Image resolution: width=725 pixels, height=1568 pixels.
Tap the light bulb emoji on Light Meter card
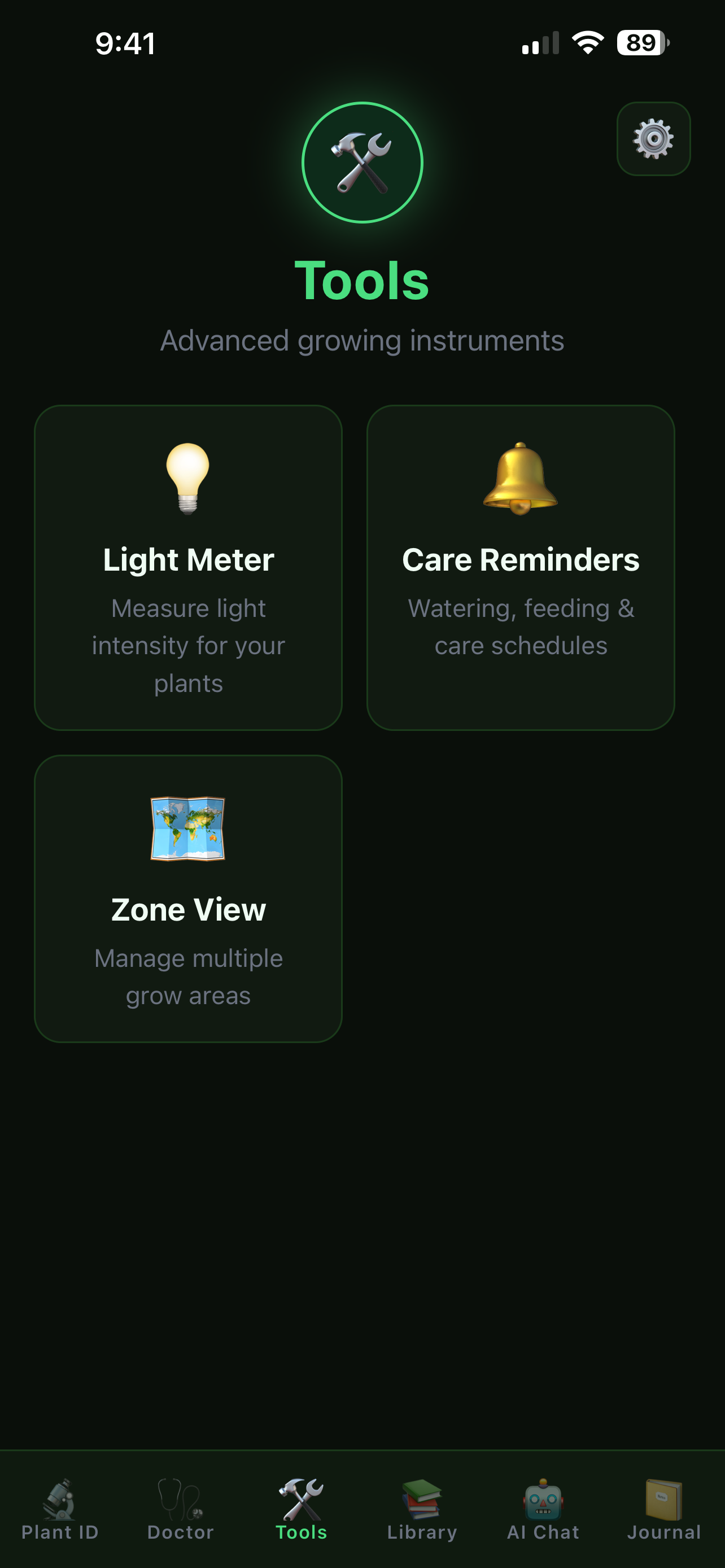[188, 481]
